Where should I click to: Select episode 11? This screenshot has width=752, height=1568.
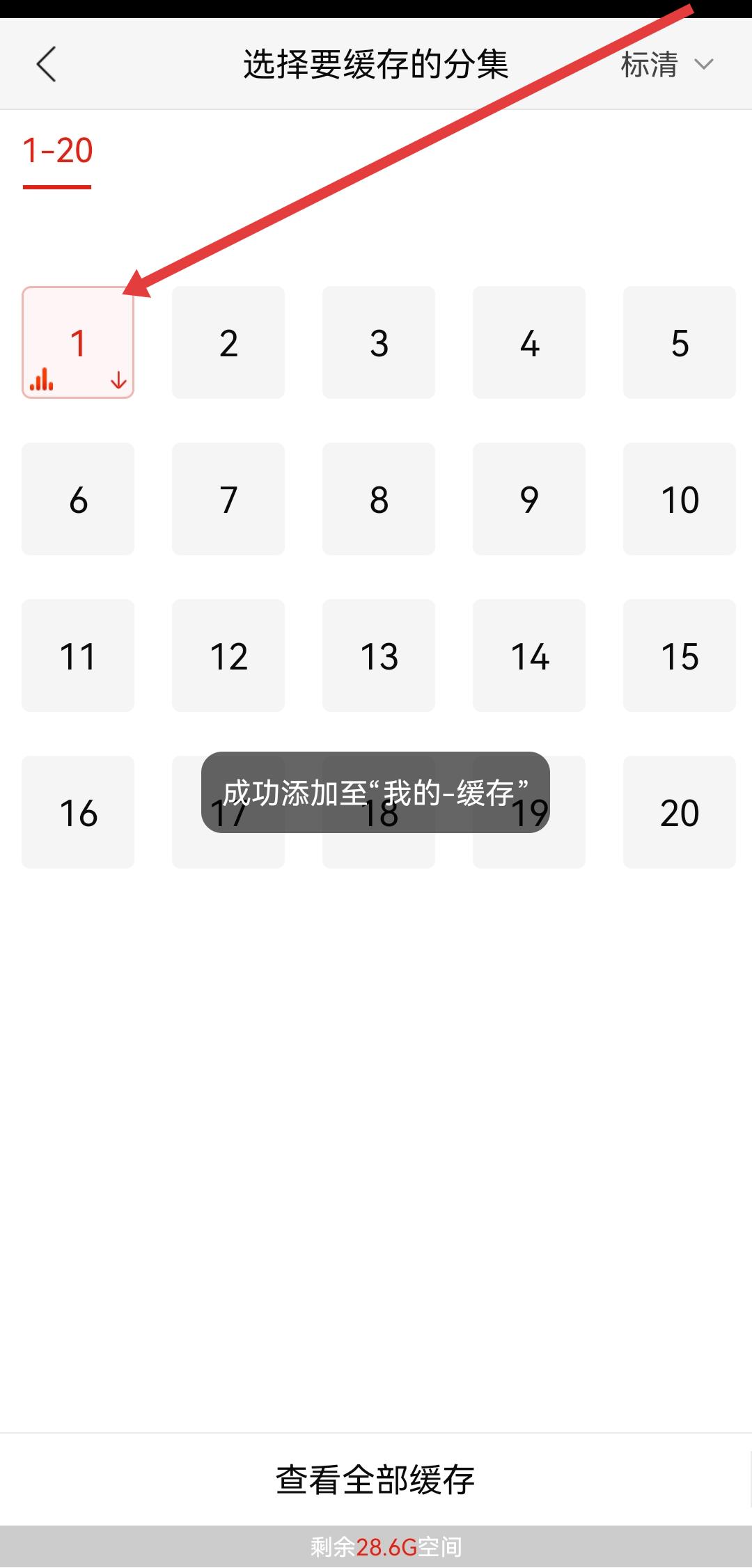(x=78, y=656)
